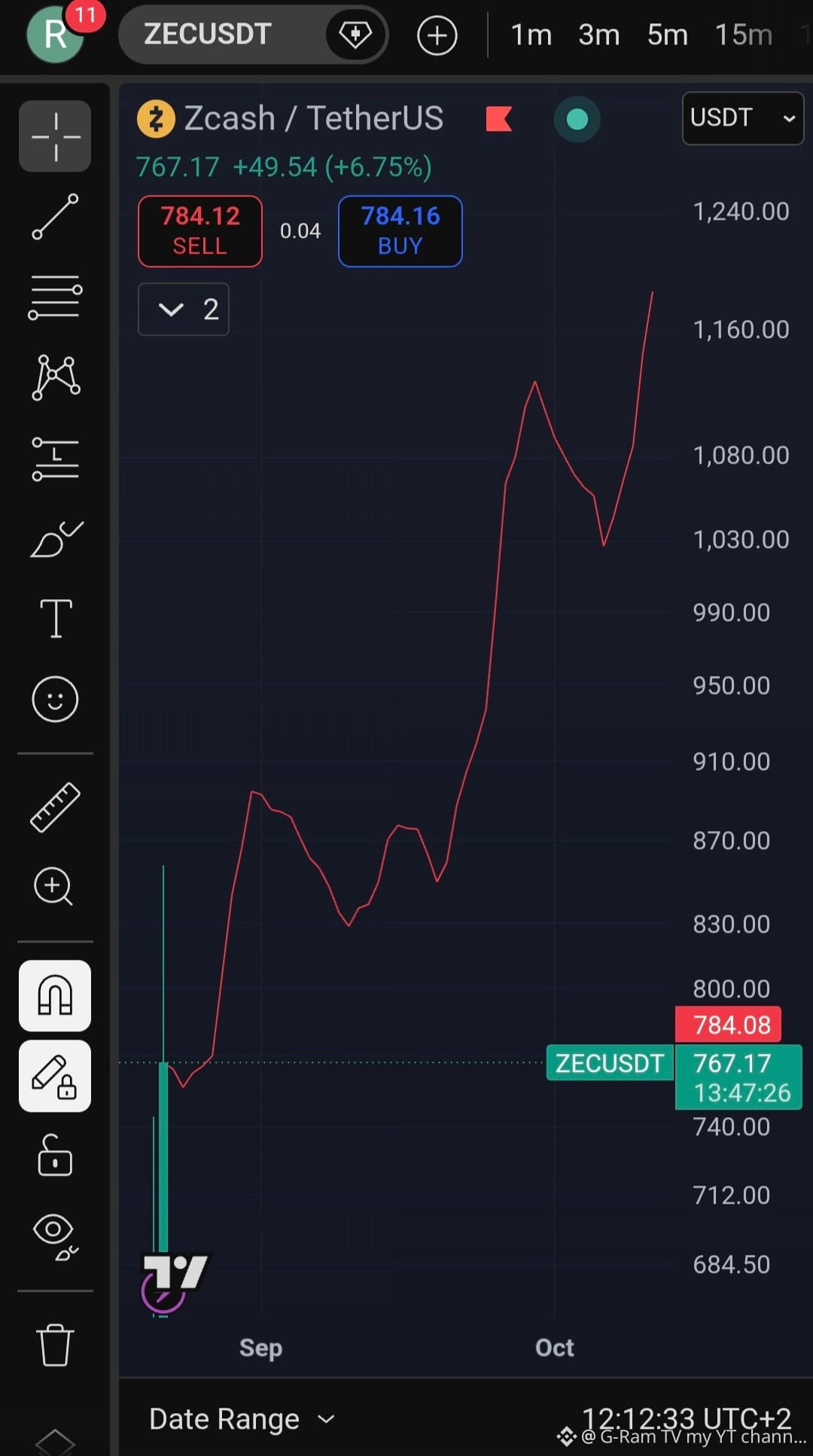Expand the indicators legend showing 2
813x1456 pixels.
(184, 309)
